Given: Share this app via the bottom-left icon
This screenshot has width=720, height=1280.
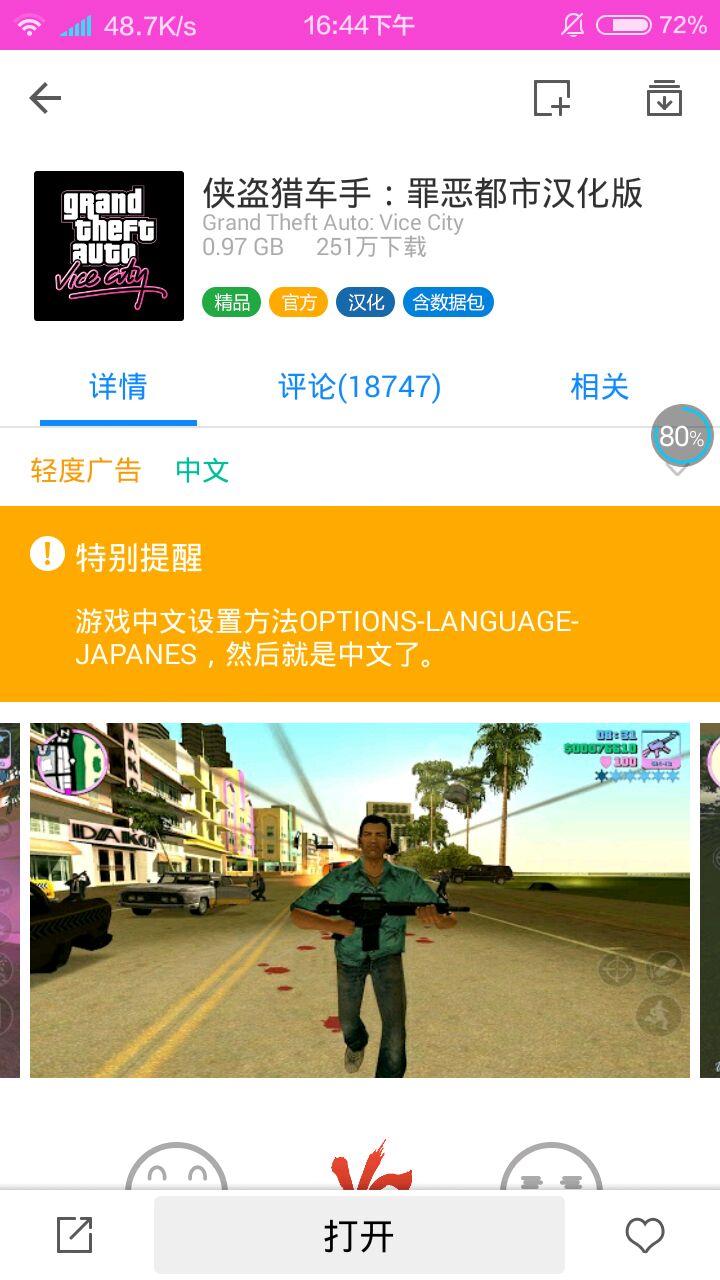Looking at the screenshot, I should (75, 1236).
